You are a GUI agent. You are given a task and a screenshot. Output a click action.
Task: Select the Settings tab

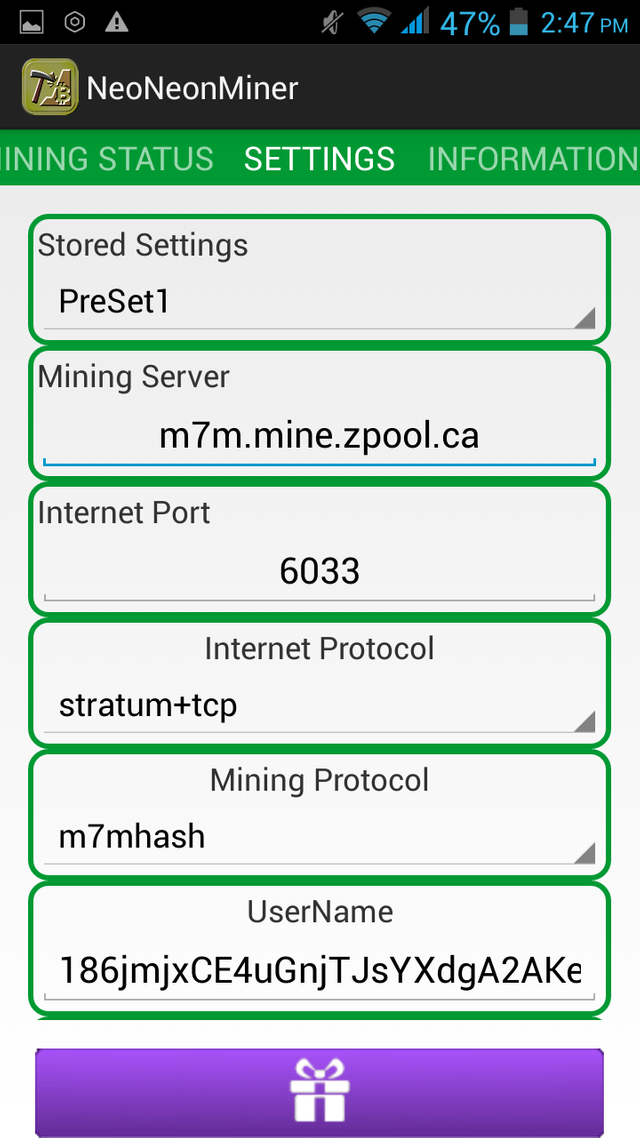pyautogui.click(x=319, y=158)
